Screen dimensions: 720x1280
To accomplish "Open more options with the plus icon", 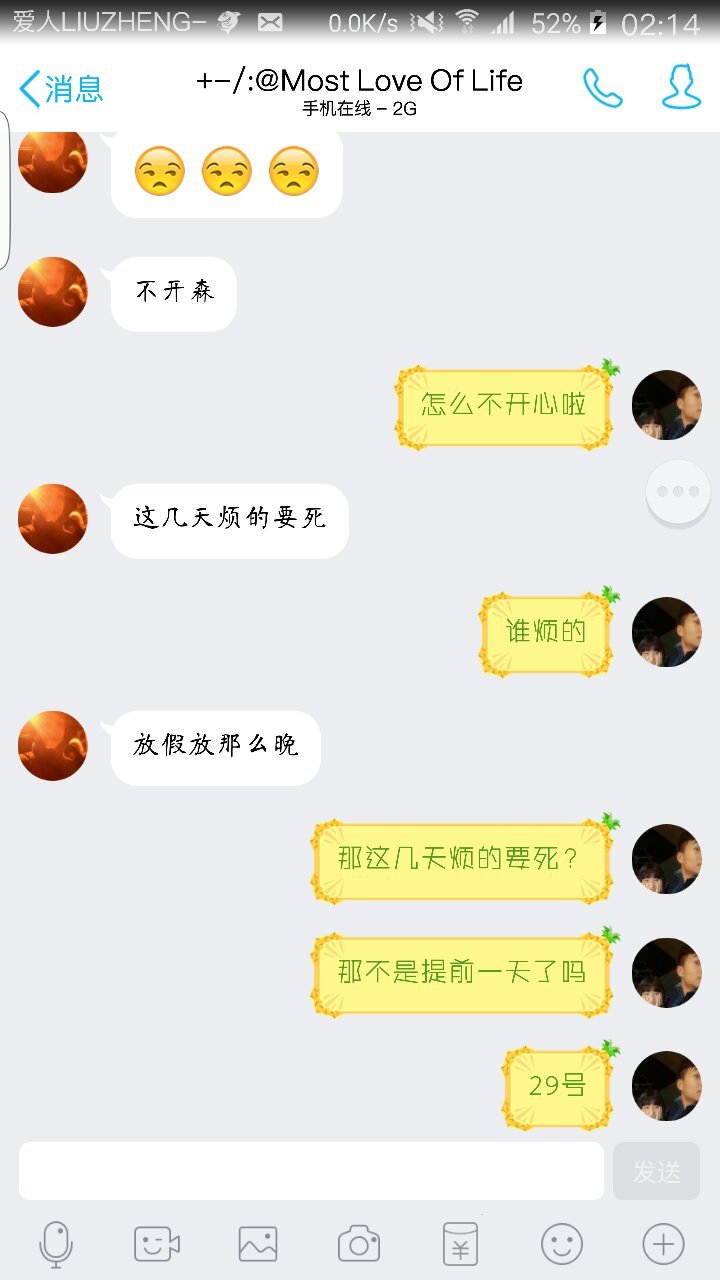I will pyautogui.click(x=662, y=1245).
